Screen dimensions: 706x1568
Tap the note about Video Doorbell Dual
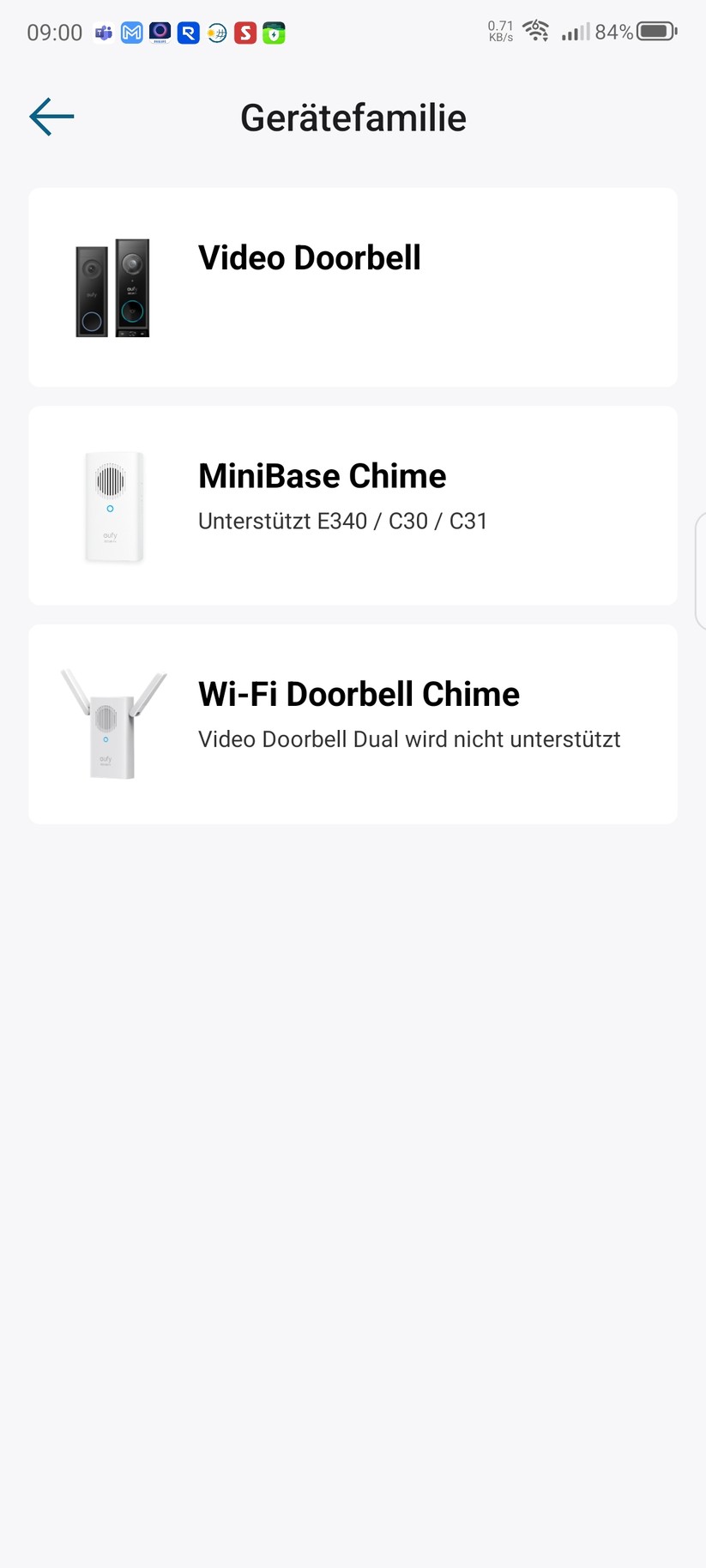point(409,739)
